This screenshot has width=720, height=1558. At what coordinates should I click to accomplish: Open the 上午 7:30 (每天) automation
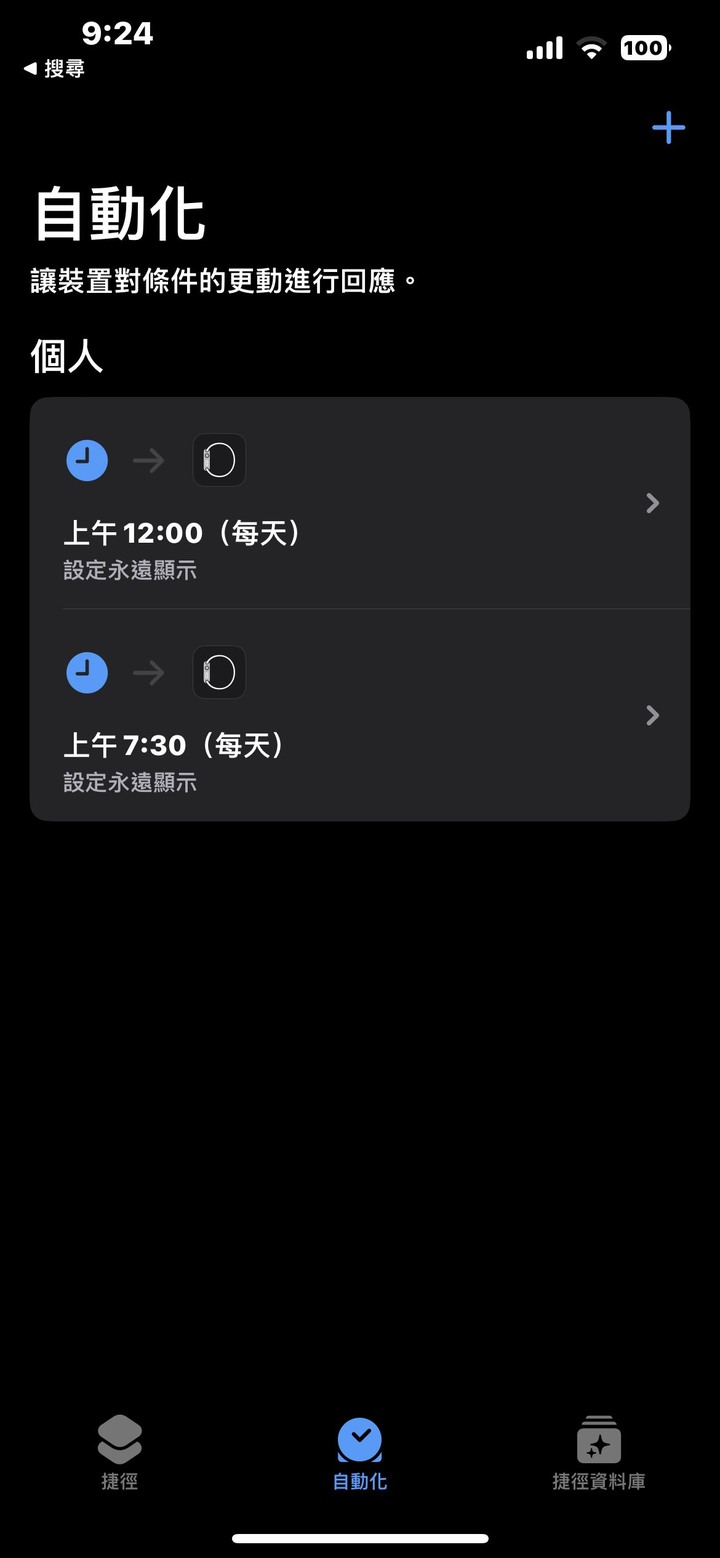click(360, 715)
